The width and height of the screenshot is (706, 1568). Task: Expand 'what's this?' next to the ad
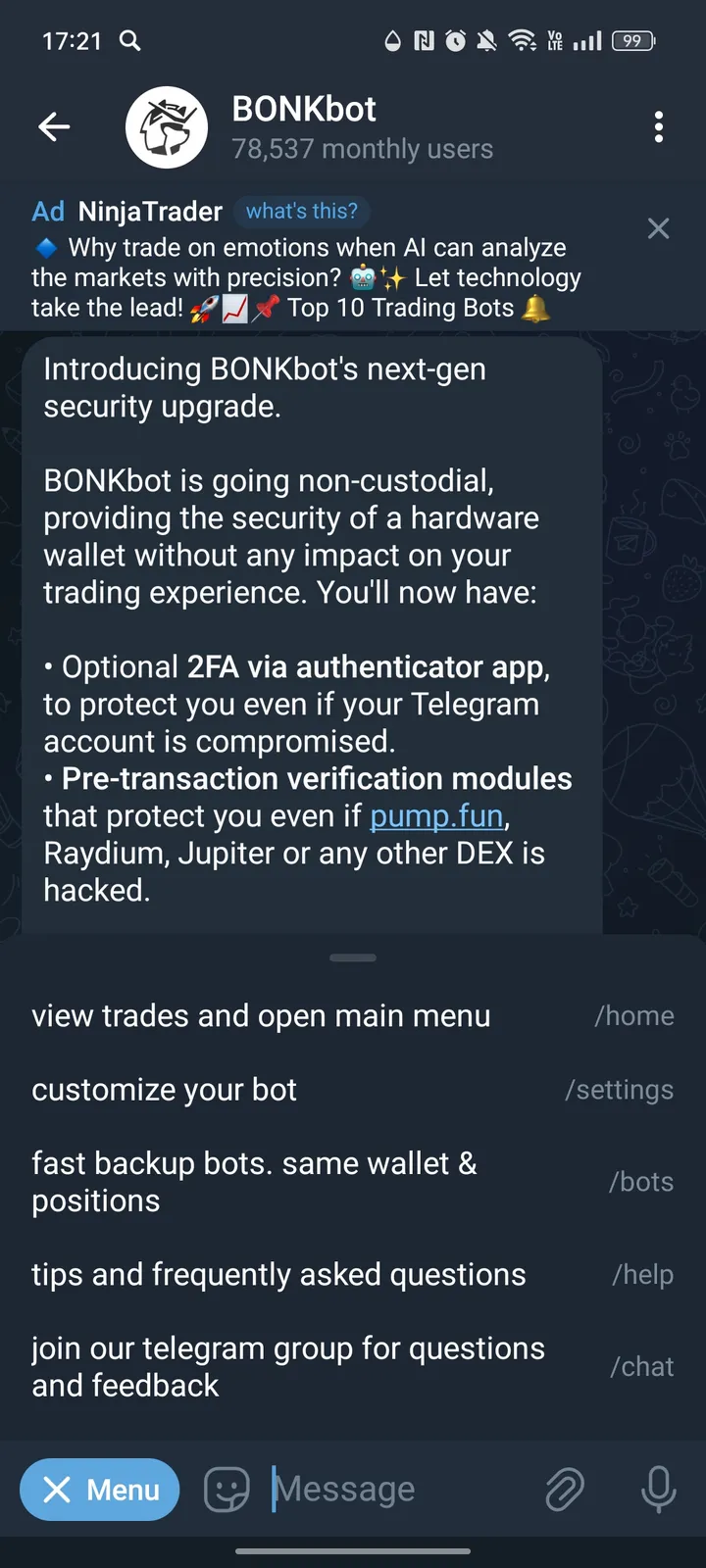[301, 211]
